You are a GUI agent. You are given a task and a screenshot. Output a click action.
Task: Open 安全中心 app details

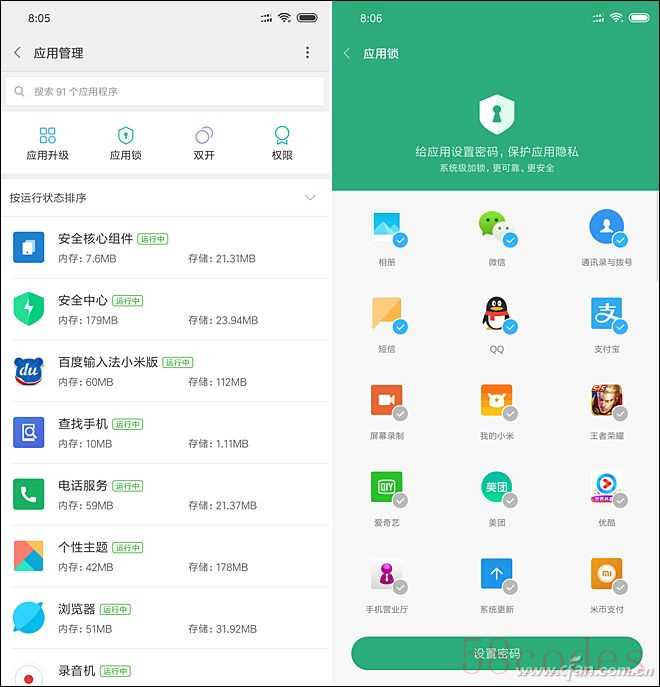[165, 309]
